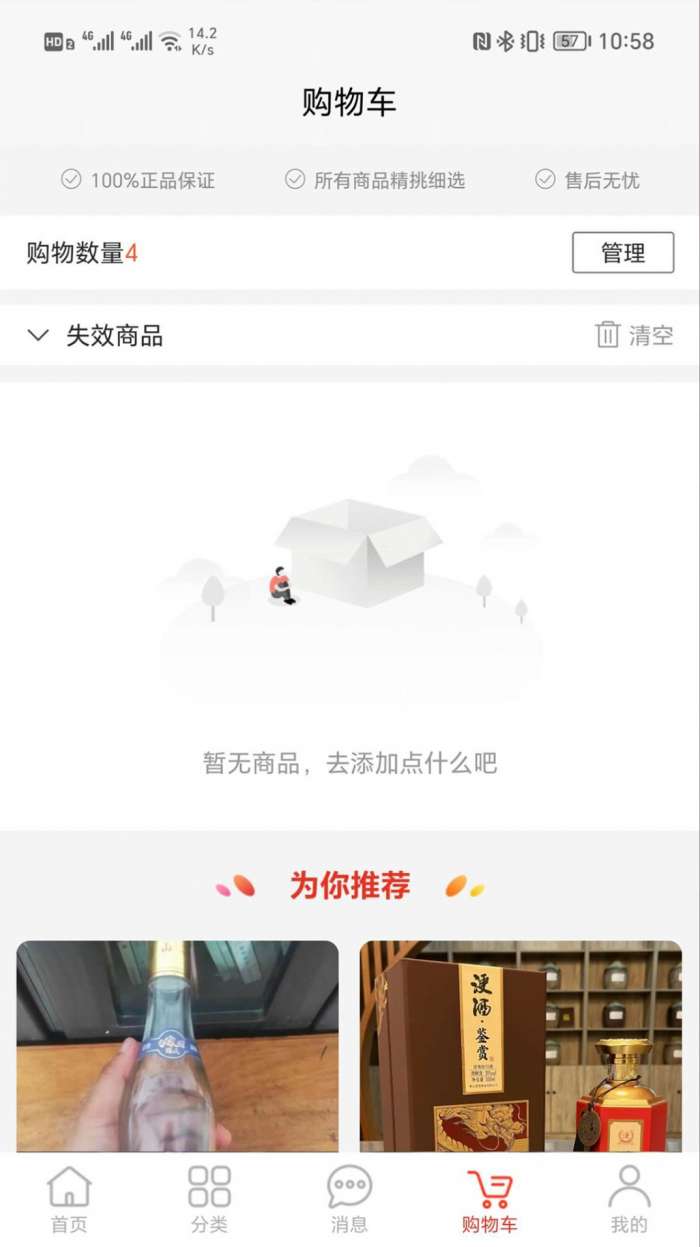
Task: Switch to the 我的 tab
Action: (629, 1199)
